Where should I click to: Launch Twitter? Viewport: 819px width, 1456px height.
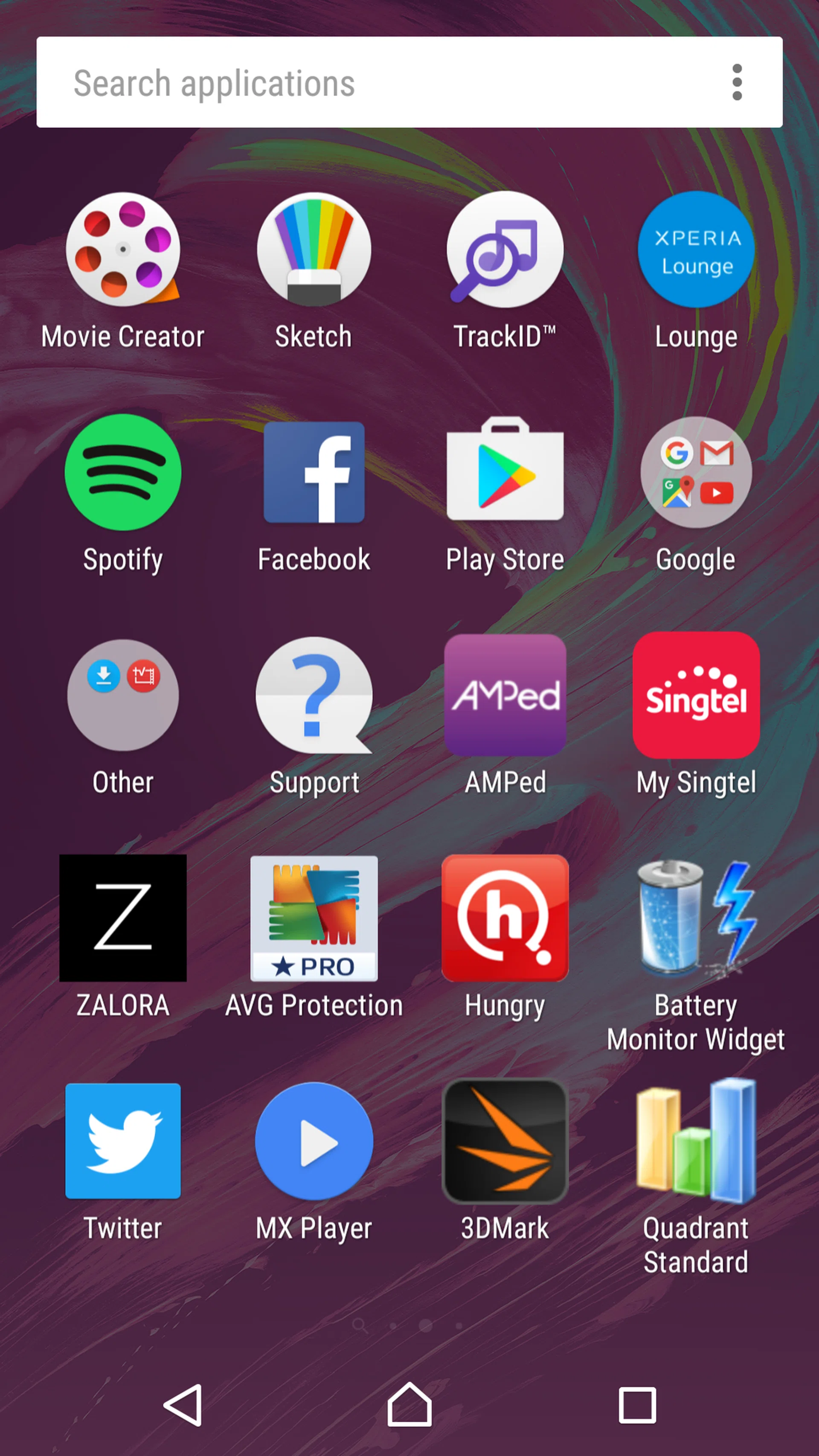(x=123, y=1141)
